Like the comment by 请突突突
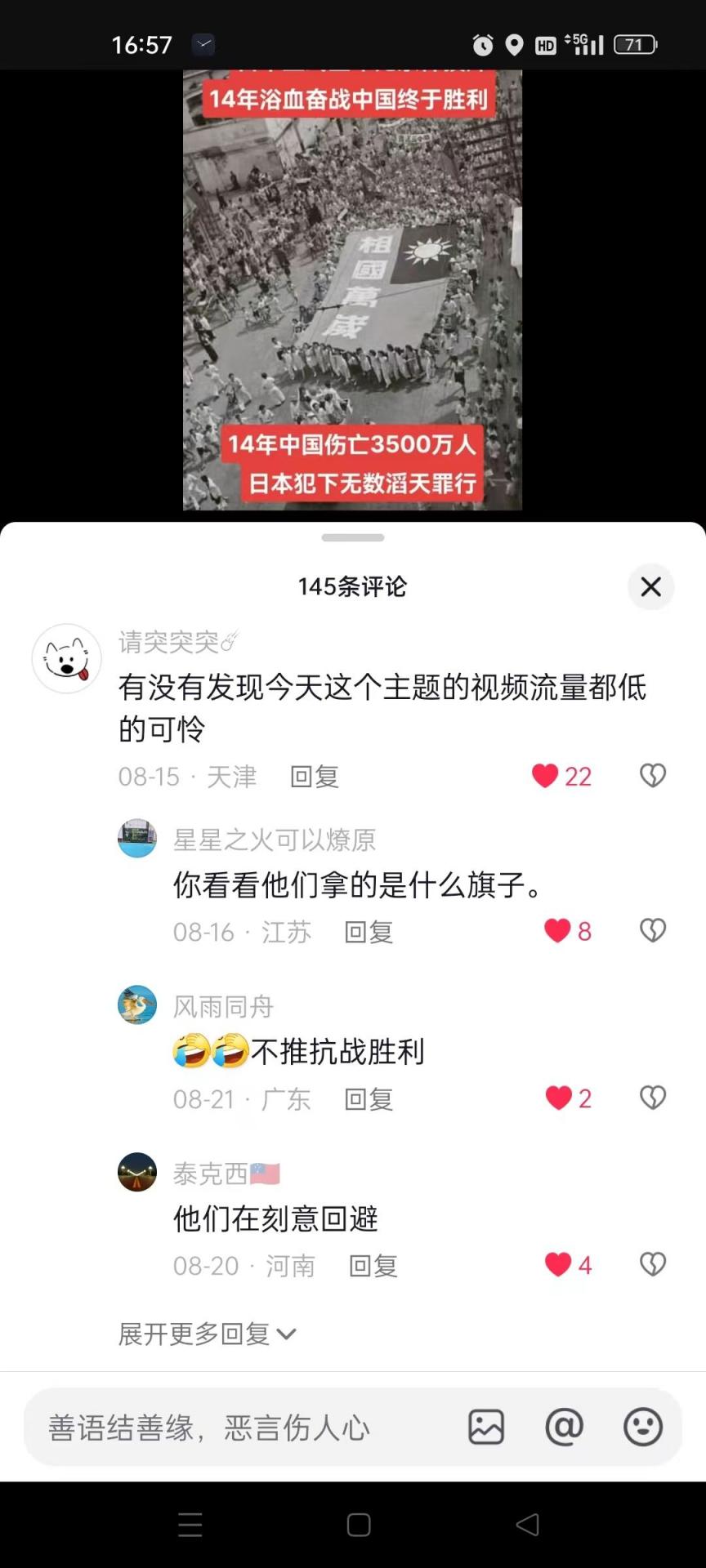 click(545, 776)
